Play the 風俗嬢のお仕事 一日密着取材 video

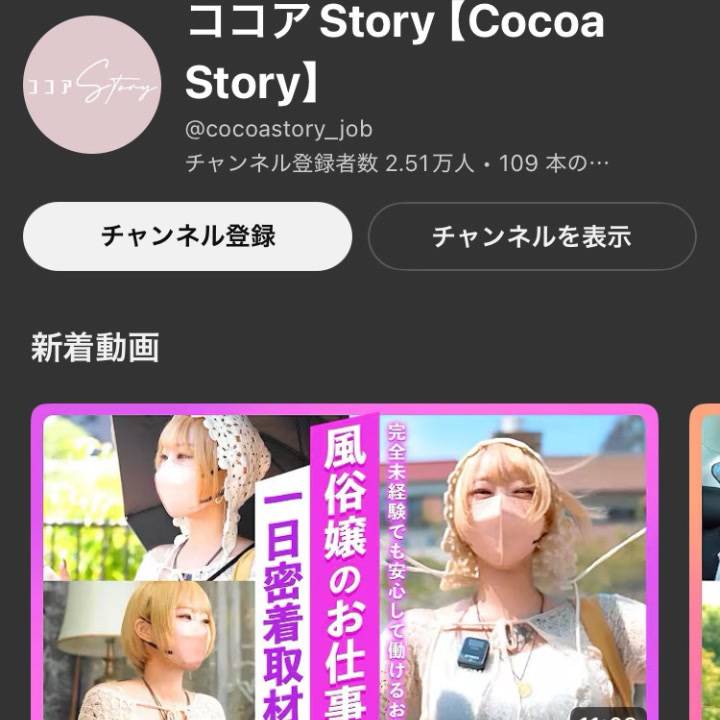click(345, 565)
